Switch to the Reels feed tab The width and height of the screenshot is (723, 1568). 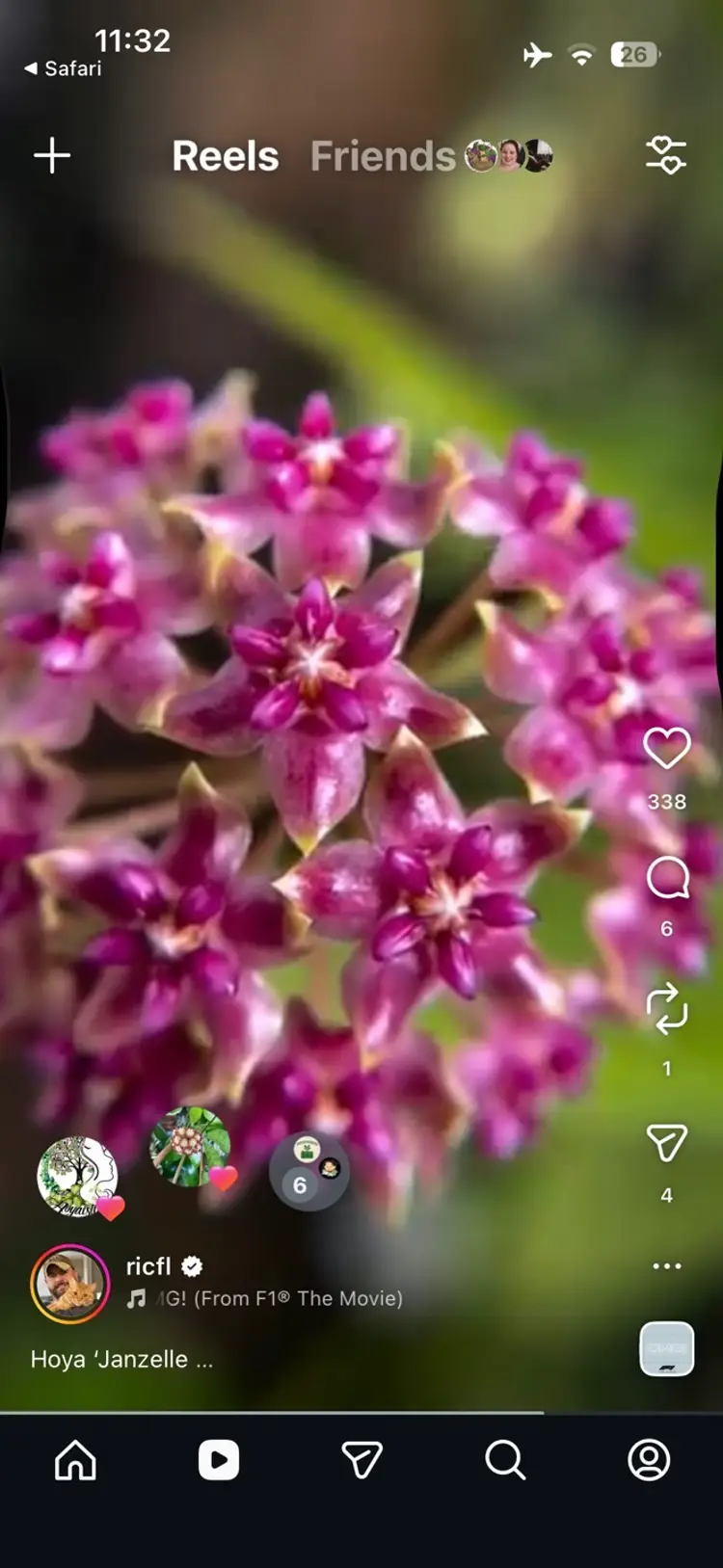pyautogui.click(x=226, y=156)
